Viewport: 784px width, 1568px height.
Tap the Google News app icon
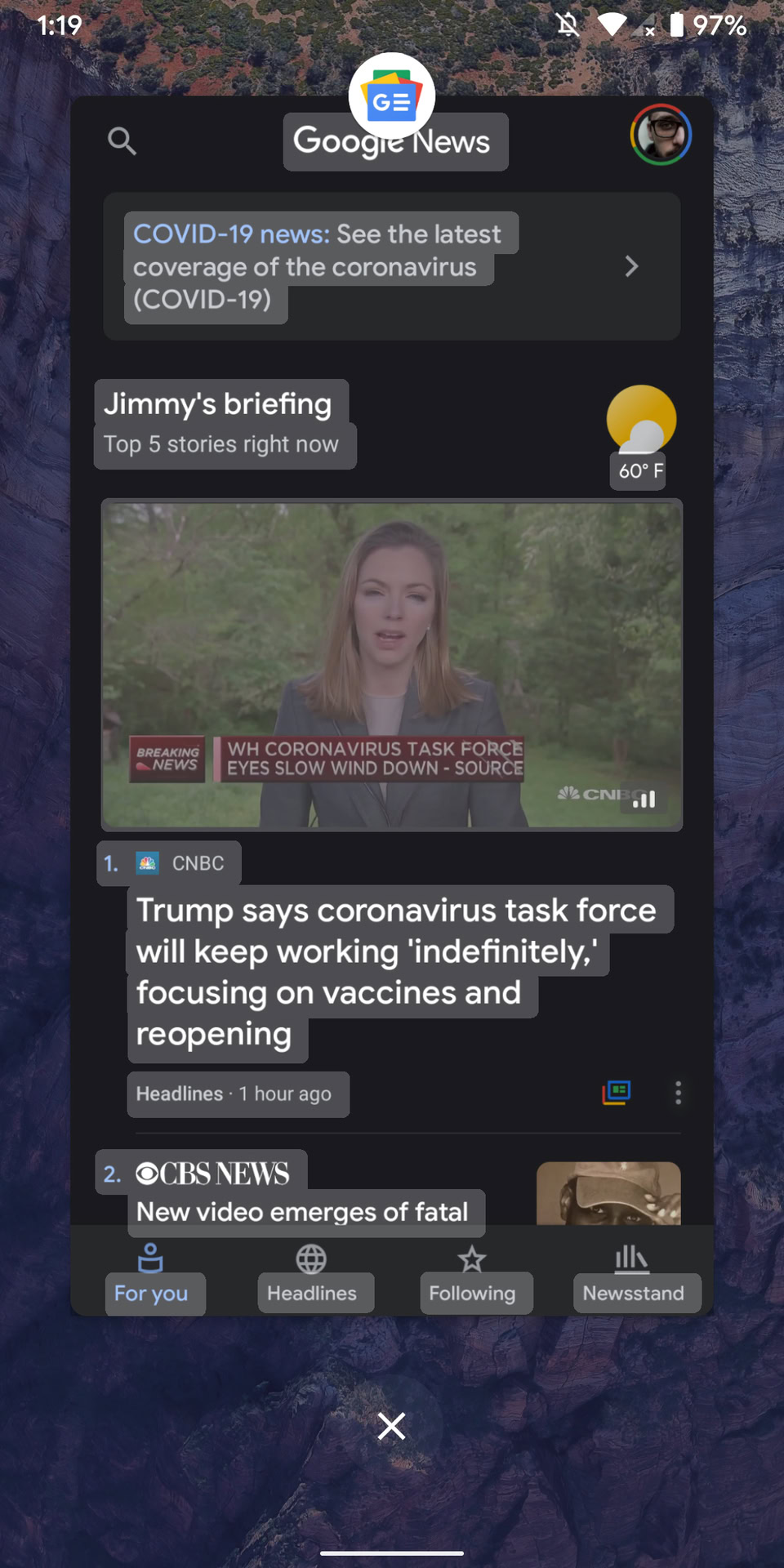391,96
